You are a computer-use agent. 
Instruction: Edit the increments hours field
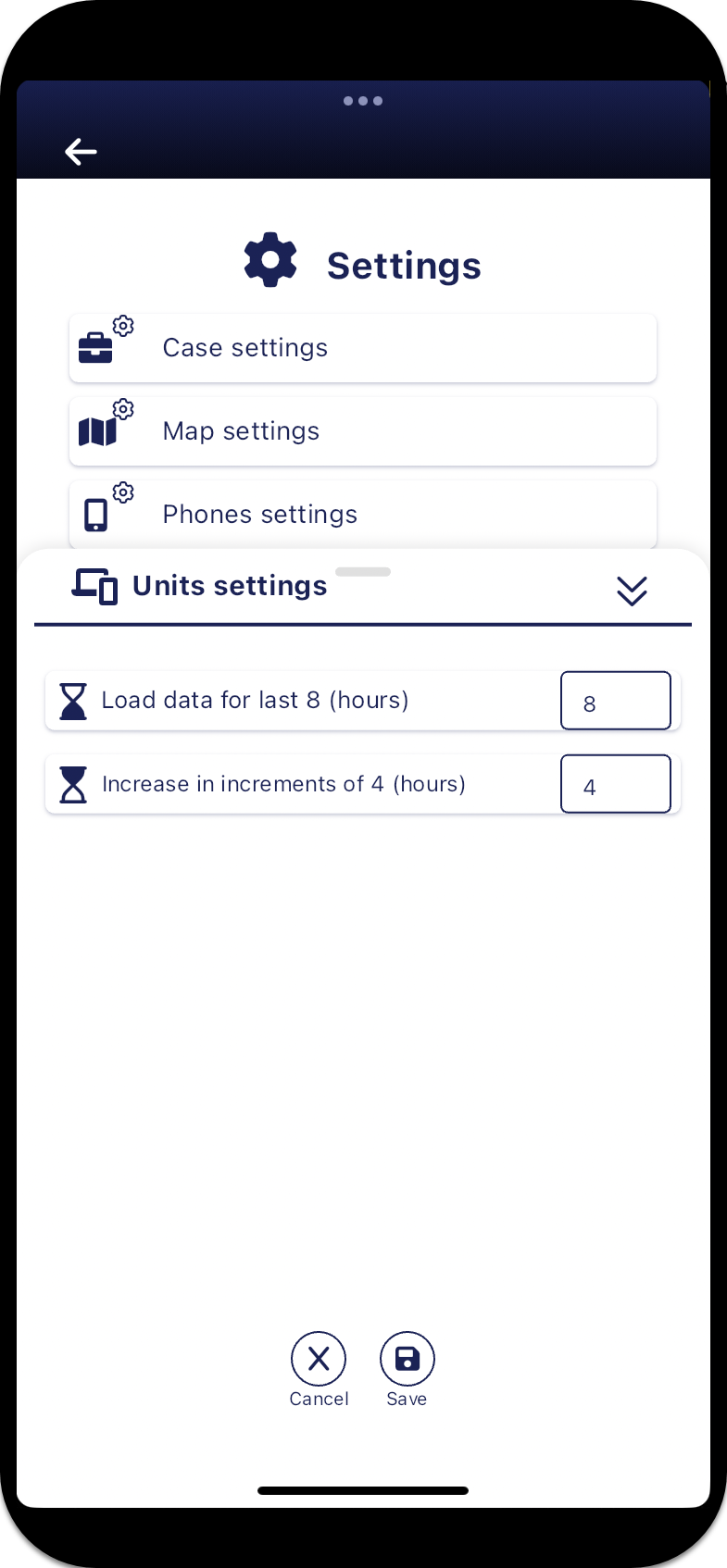[615, 785]
